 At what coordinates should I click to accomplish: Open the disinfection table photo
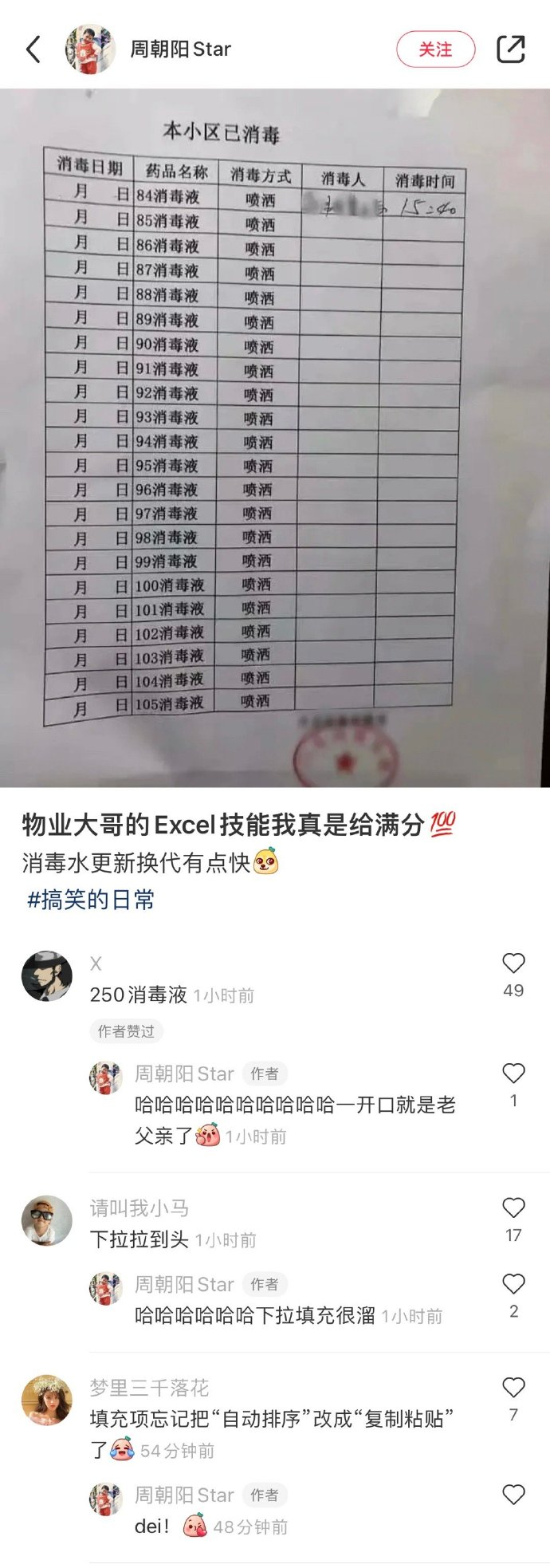pos(275,437)
